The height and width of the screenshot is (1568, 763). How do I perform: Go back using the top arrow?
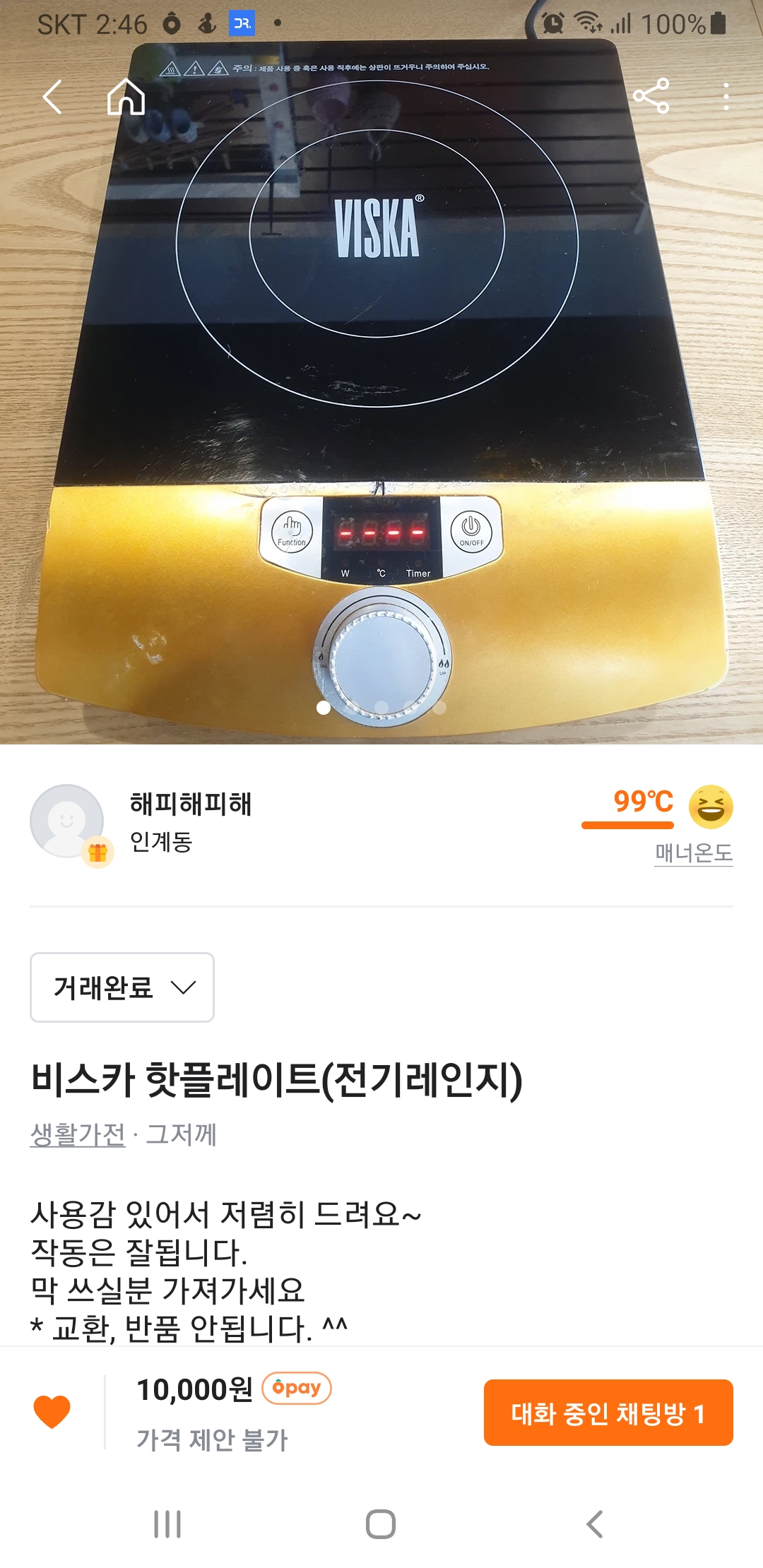pyautogui.click(x=53, y=97)
